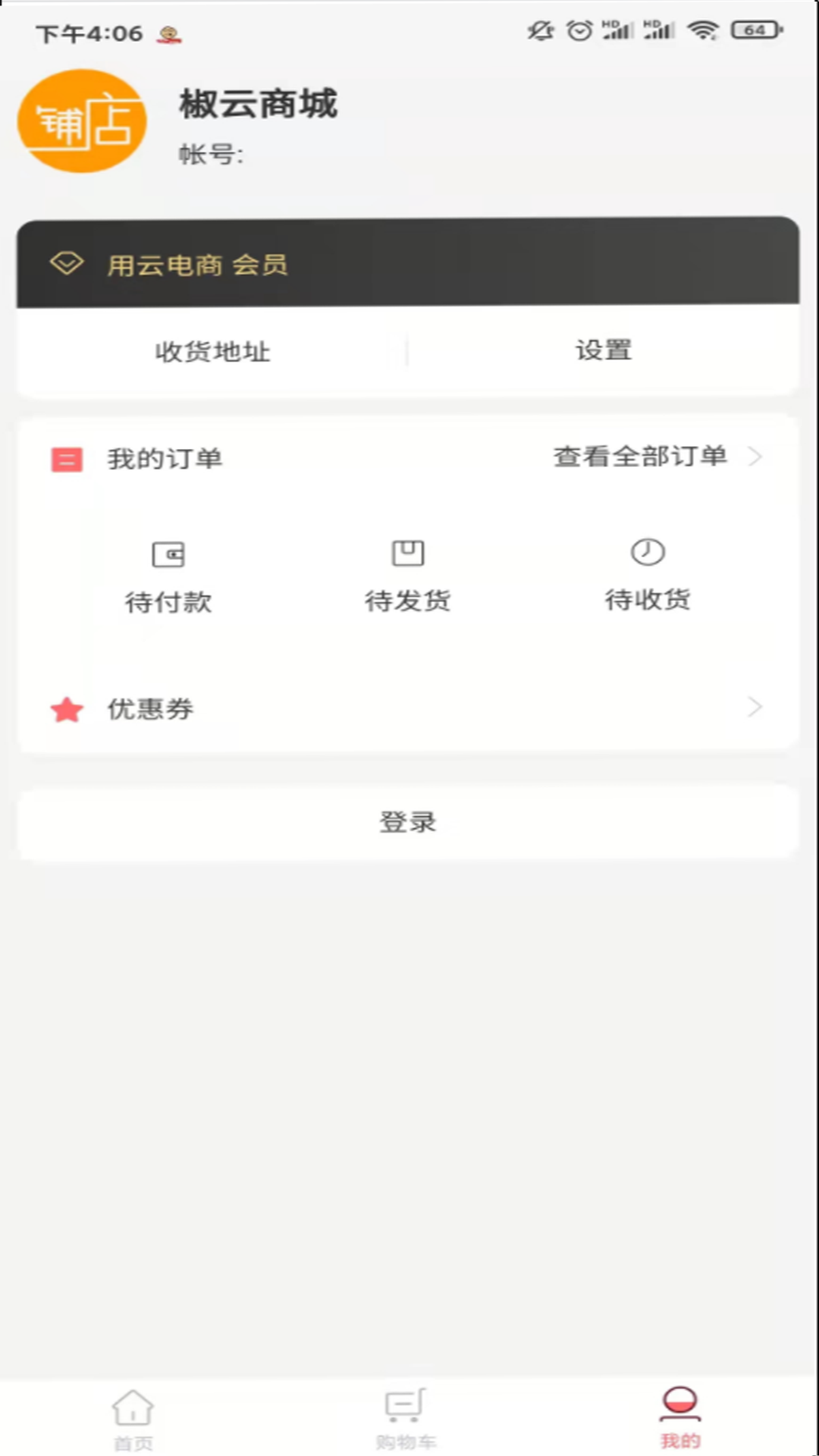Open 待发货 (awaiting shipment) orders icon
This screenshot has width=819, height=1456.
click(409, 554)
